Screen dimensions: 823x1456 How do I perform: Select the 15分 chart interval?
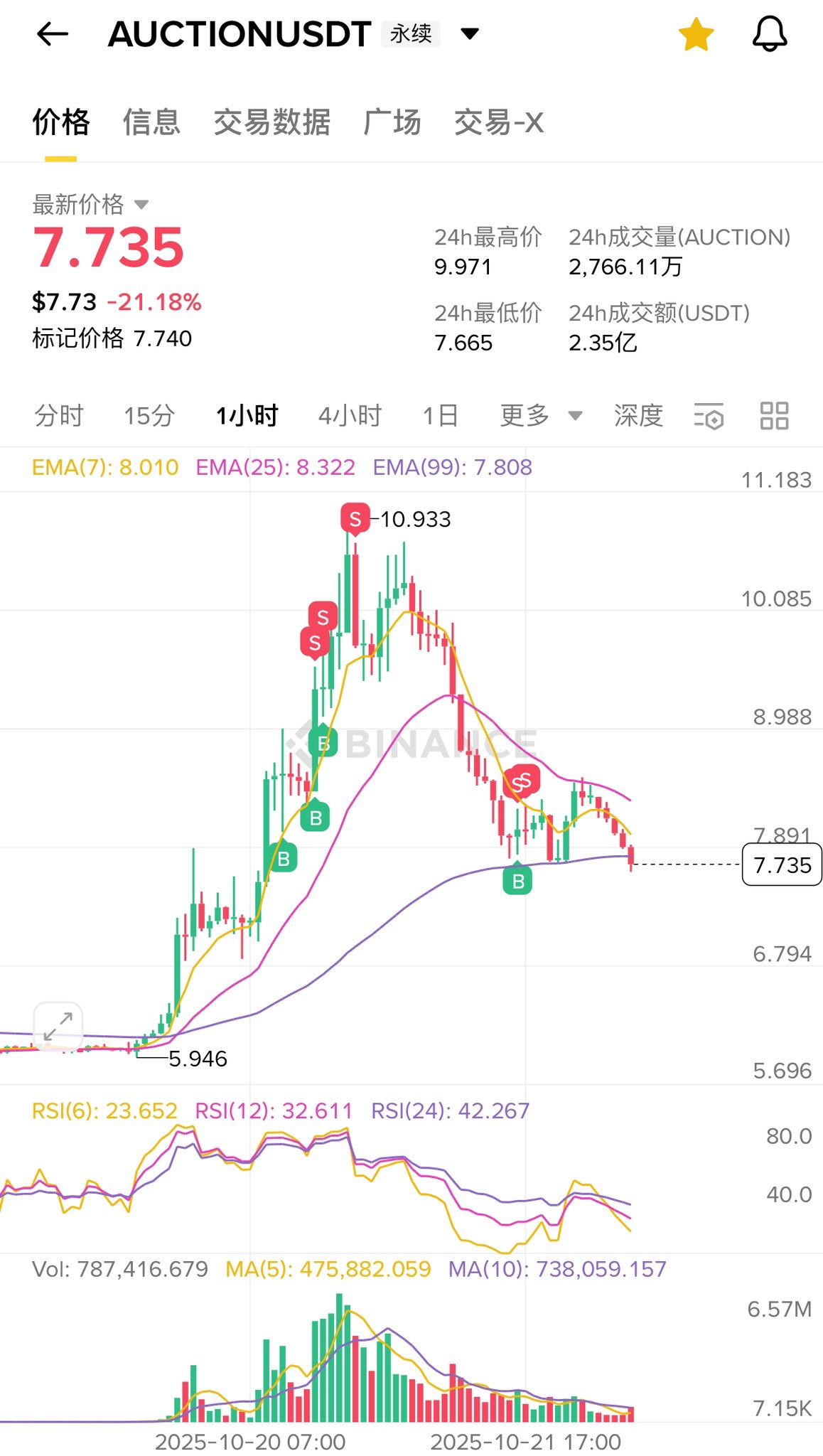pyautogui.click(x=149, y=415)
